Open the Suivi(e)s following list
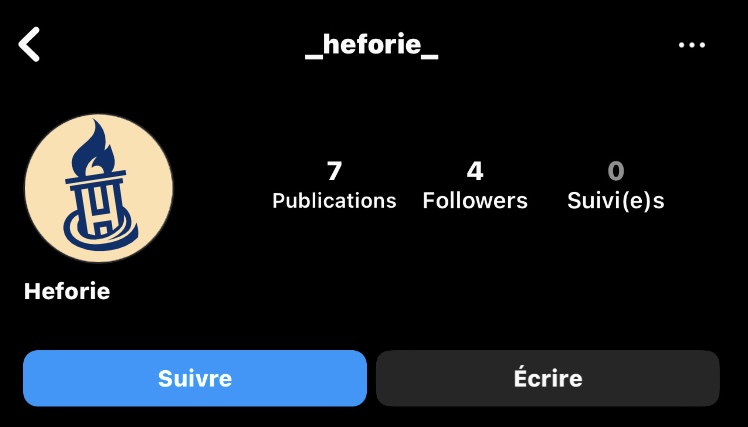Viewport: 748px width, 427px height. click(x=615, y=186)
